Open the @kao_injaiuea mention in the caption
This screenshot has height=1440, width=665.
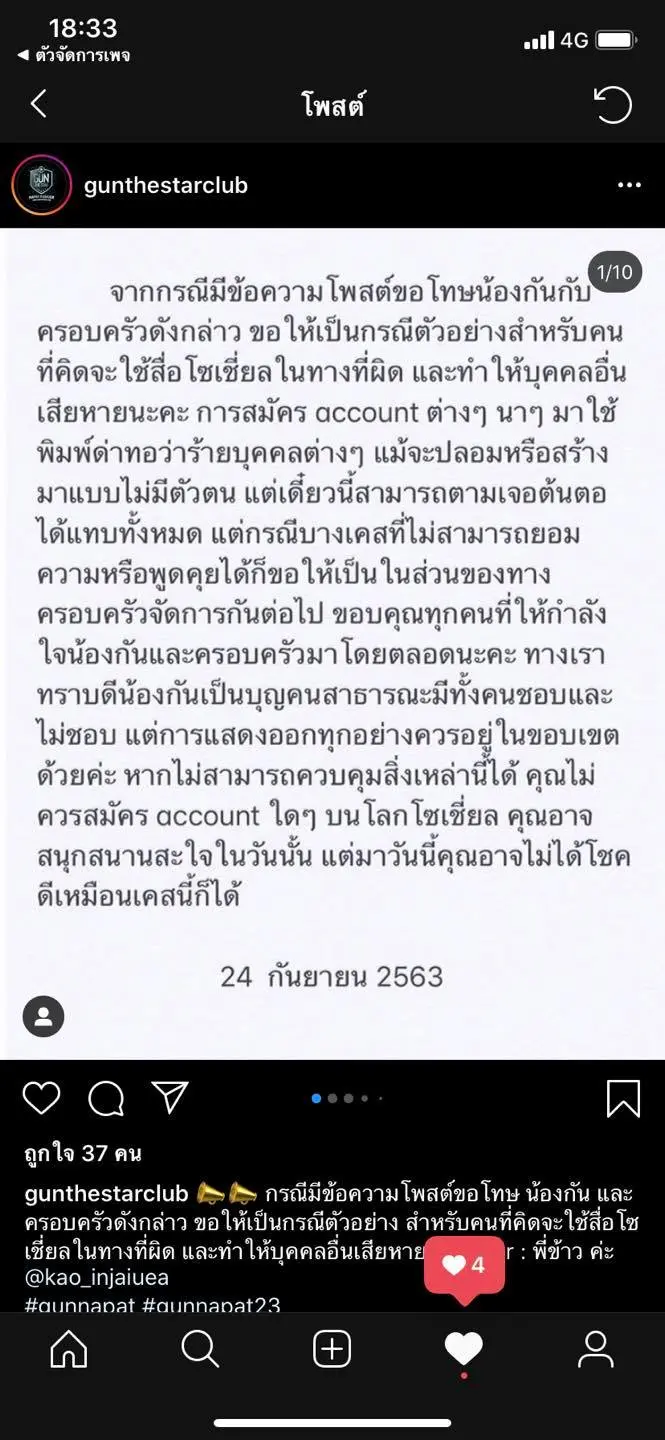pos(97,1278)
